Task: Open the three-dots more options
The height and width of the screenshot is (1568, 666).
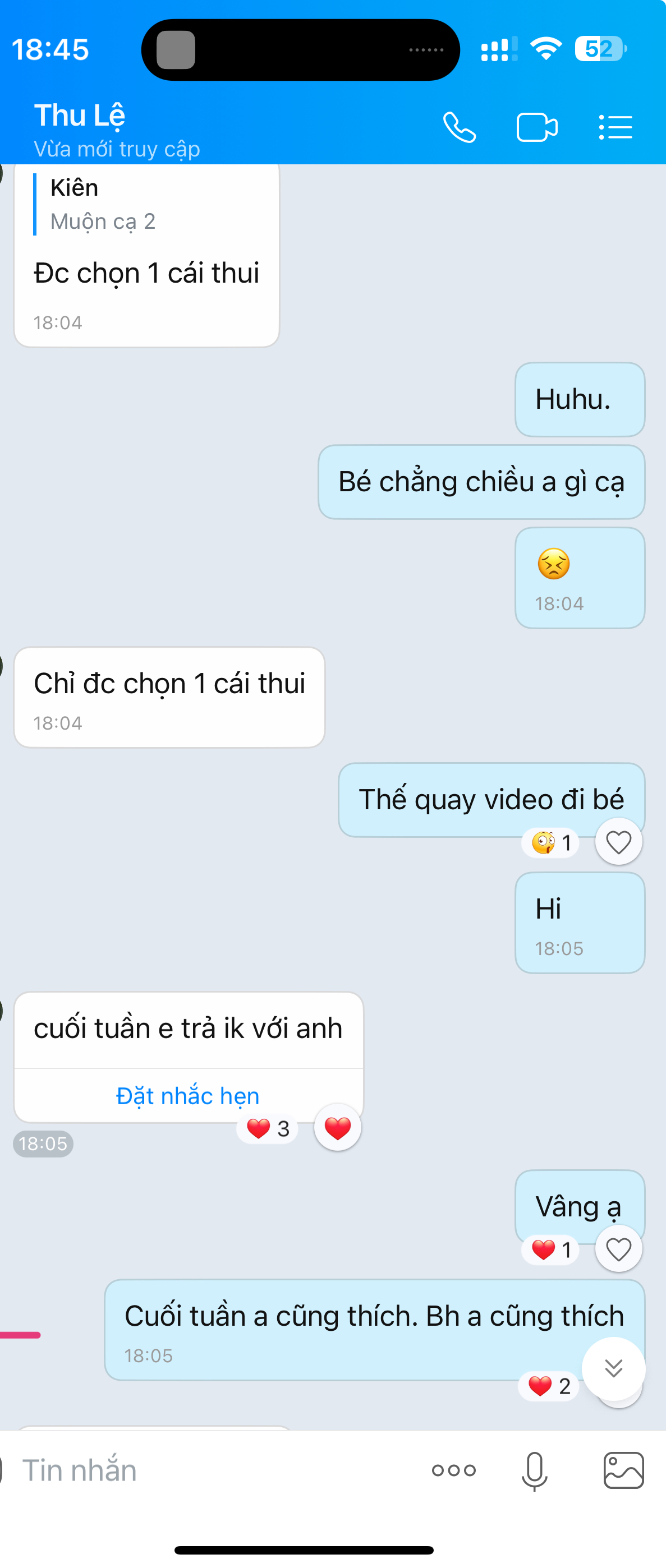Action: coord(453,1470)
